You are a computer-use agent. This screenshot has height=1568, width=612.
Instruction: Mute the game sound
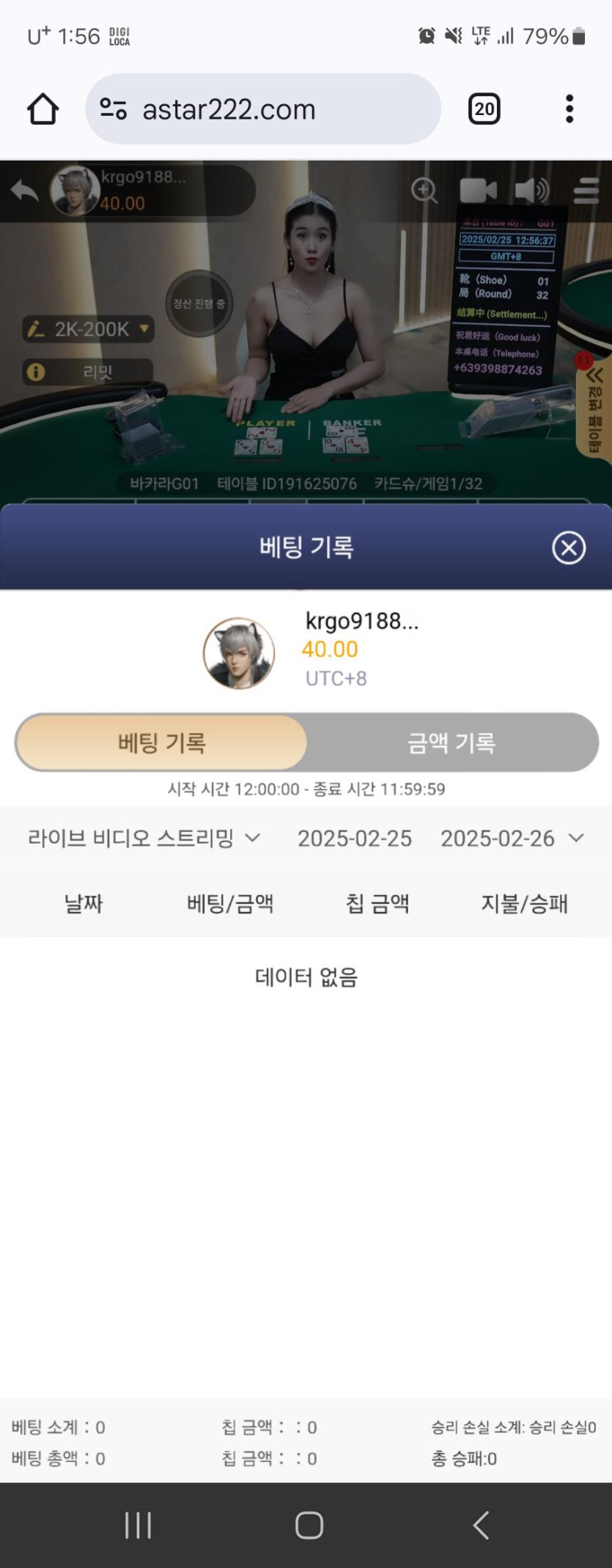[x=531, y=191]
